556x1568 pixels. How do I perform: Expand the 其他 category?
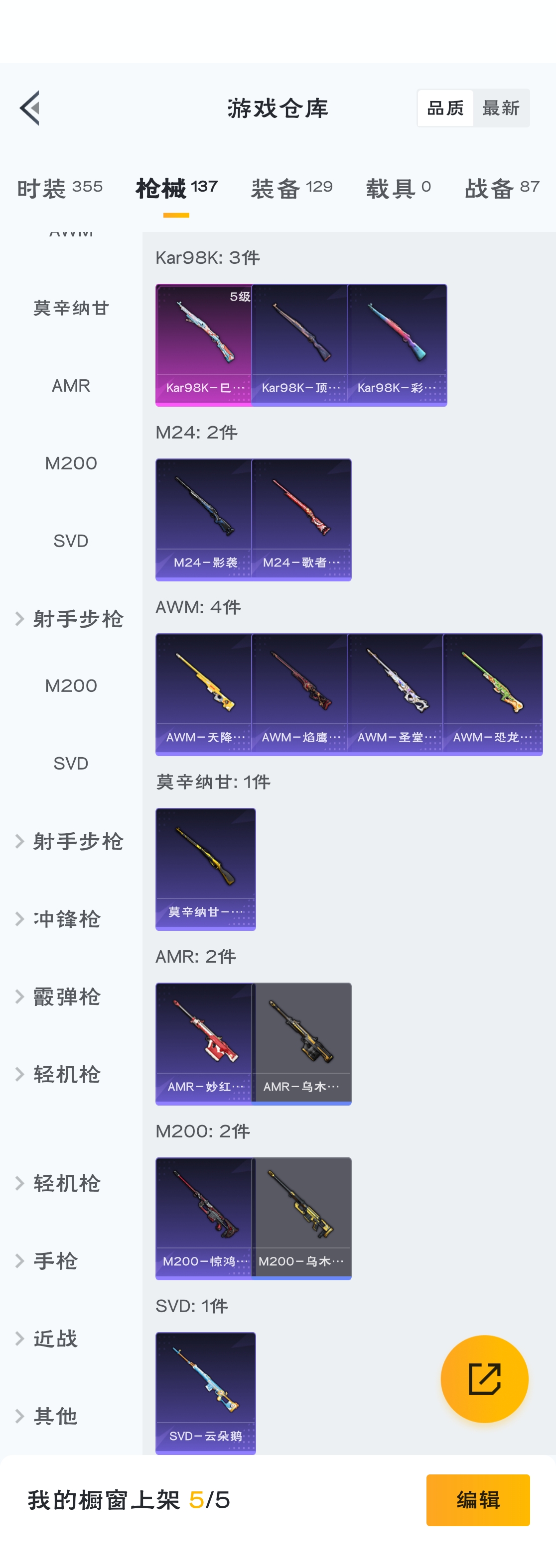(55, 1417)
